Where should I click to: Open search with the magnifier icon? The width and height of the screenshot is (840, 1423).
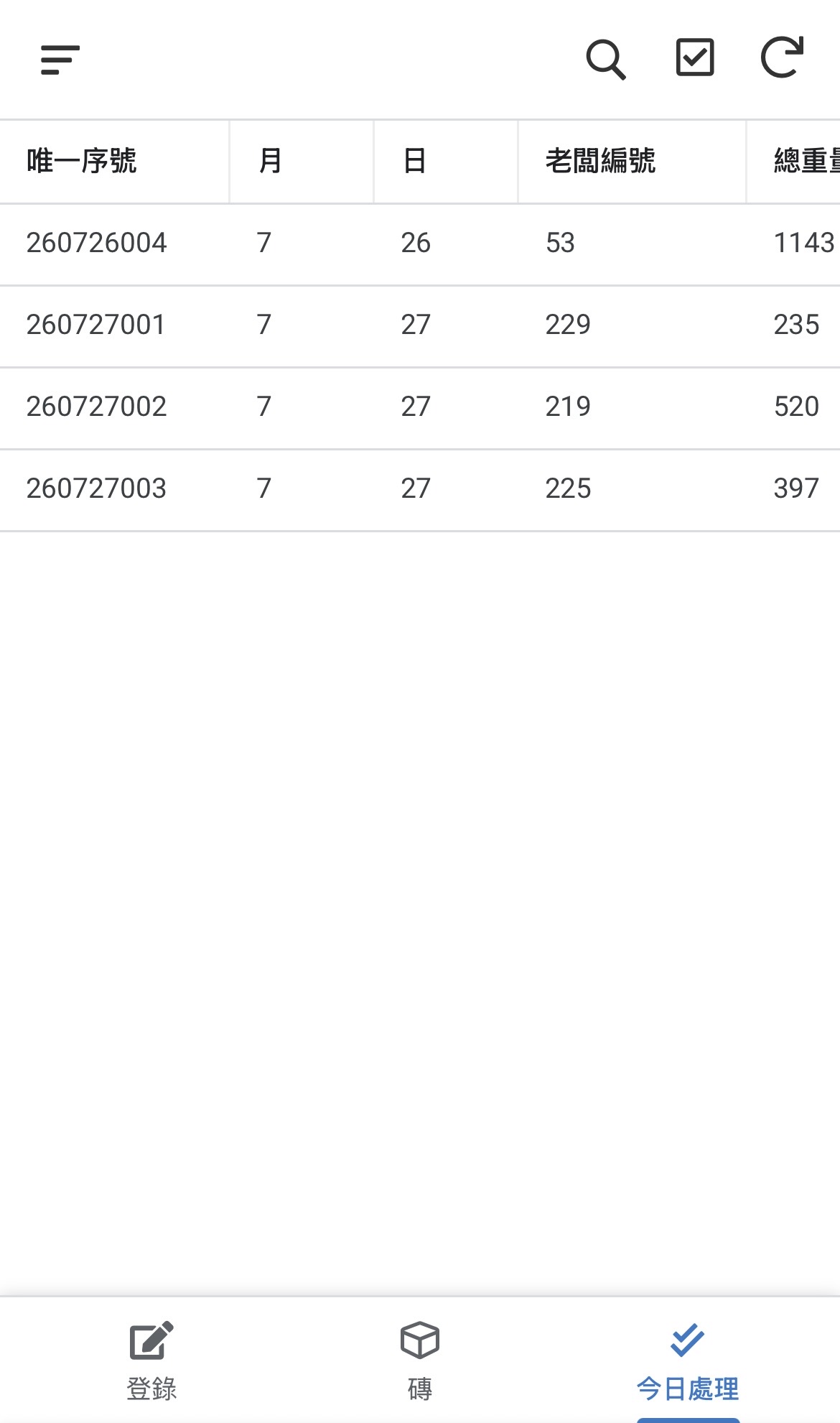pos(606,60)
